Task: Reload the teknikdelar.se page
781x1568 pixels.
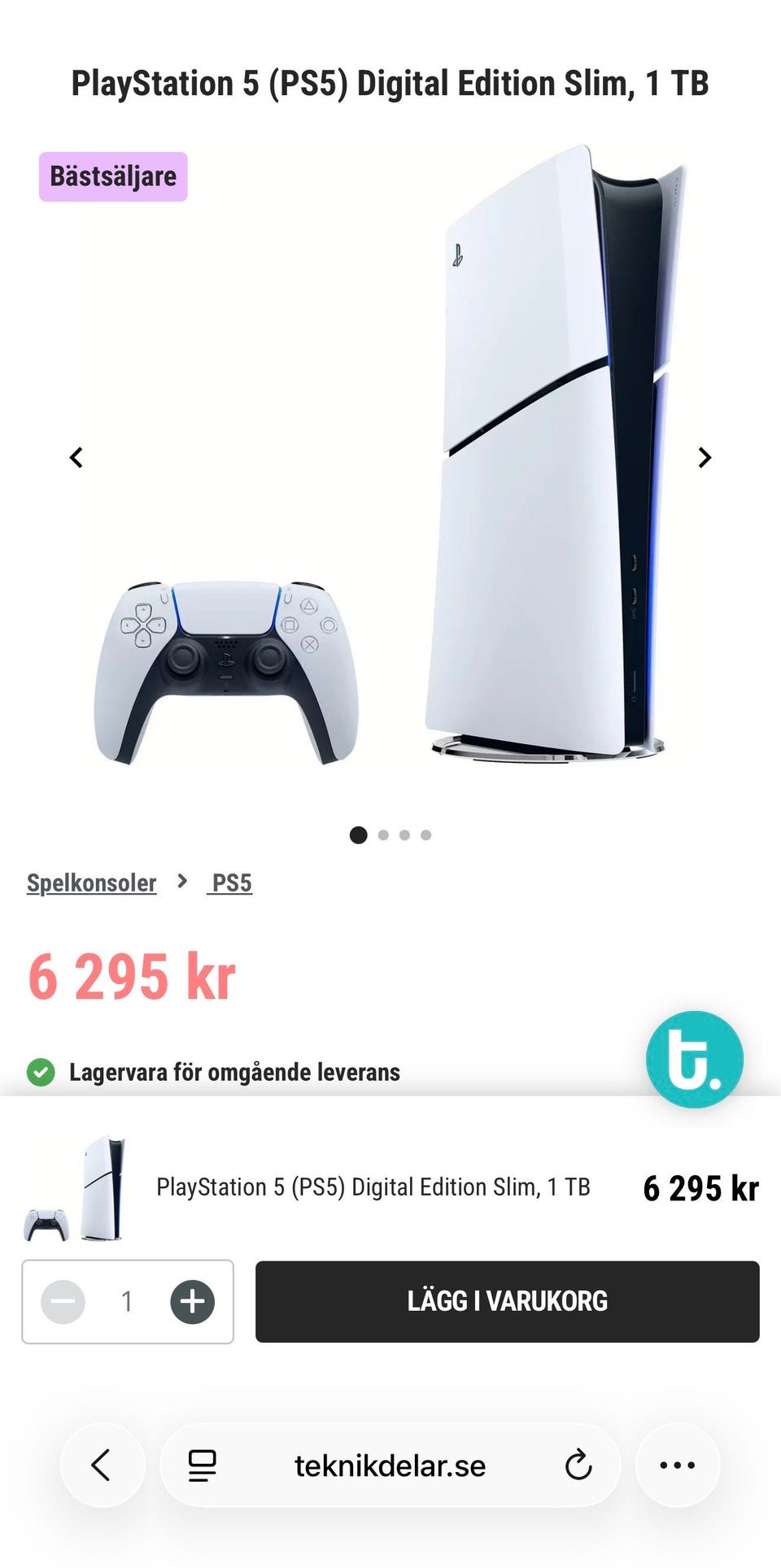Action: [578, 1464]
